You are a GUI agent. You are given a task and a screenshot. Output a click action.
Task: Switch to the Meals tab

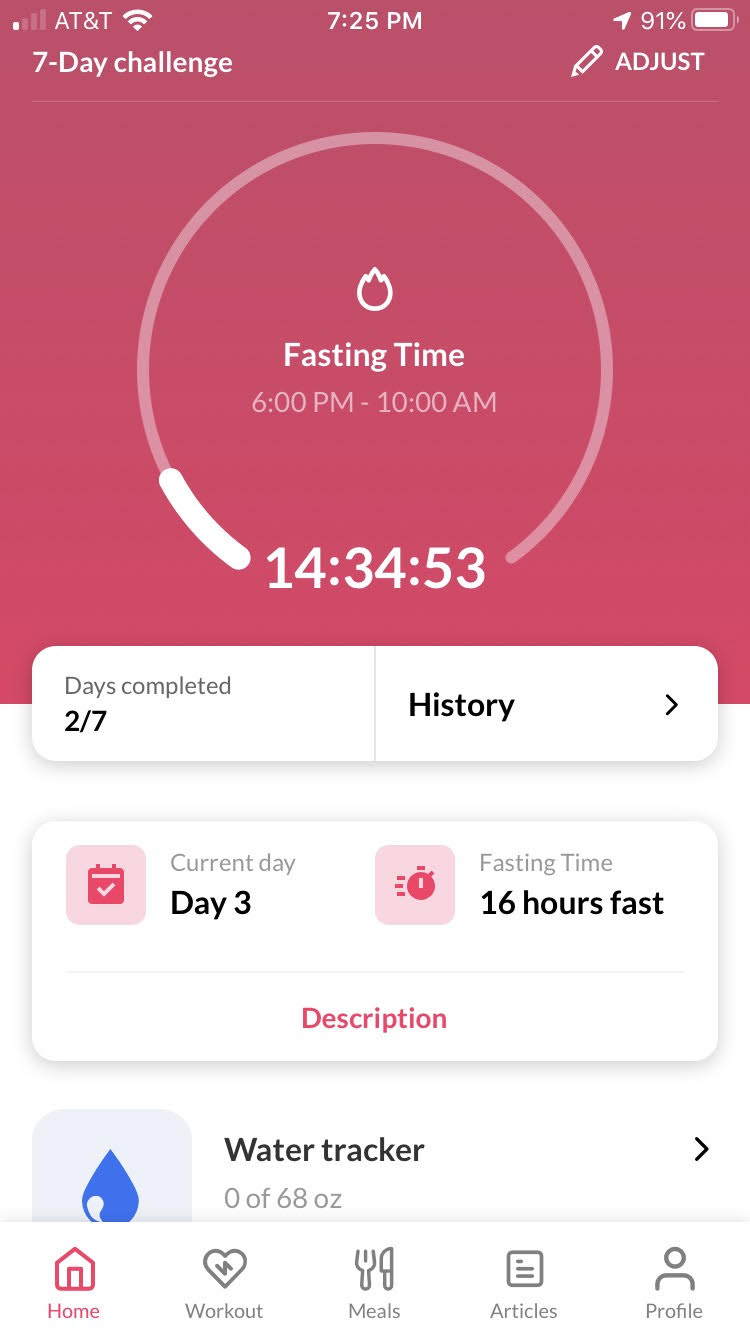374,1284
